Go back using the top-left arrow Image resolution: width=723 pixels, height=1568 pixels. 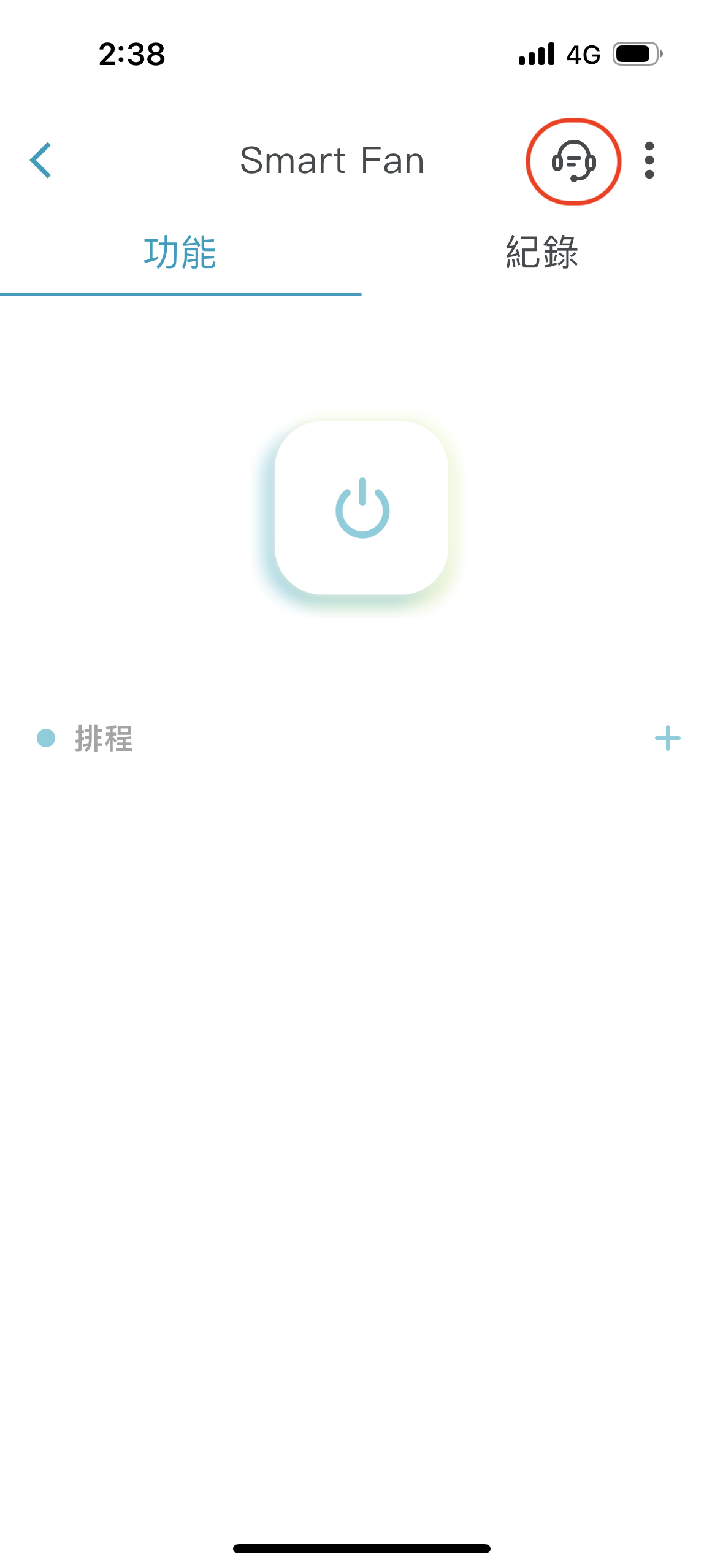click(40, 160)
